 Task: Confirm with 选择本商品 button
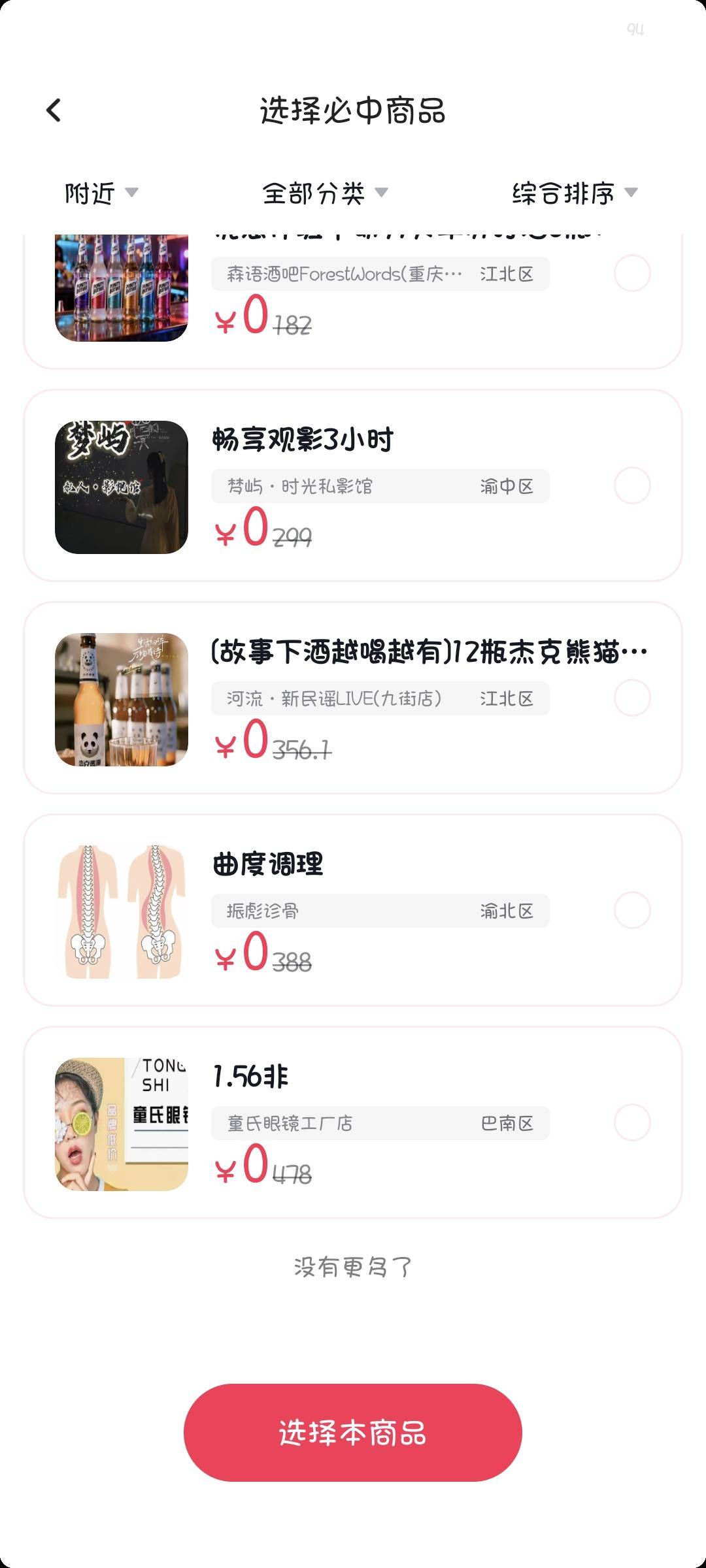pyautogui.click(x=352, y=1433)
